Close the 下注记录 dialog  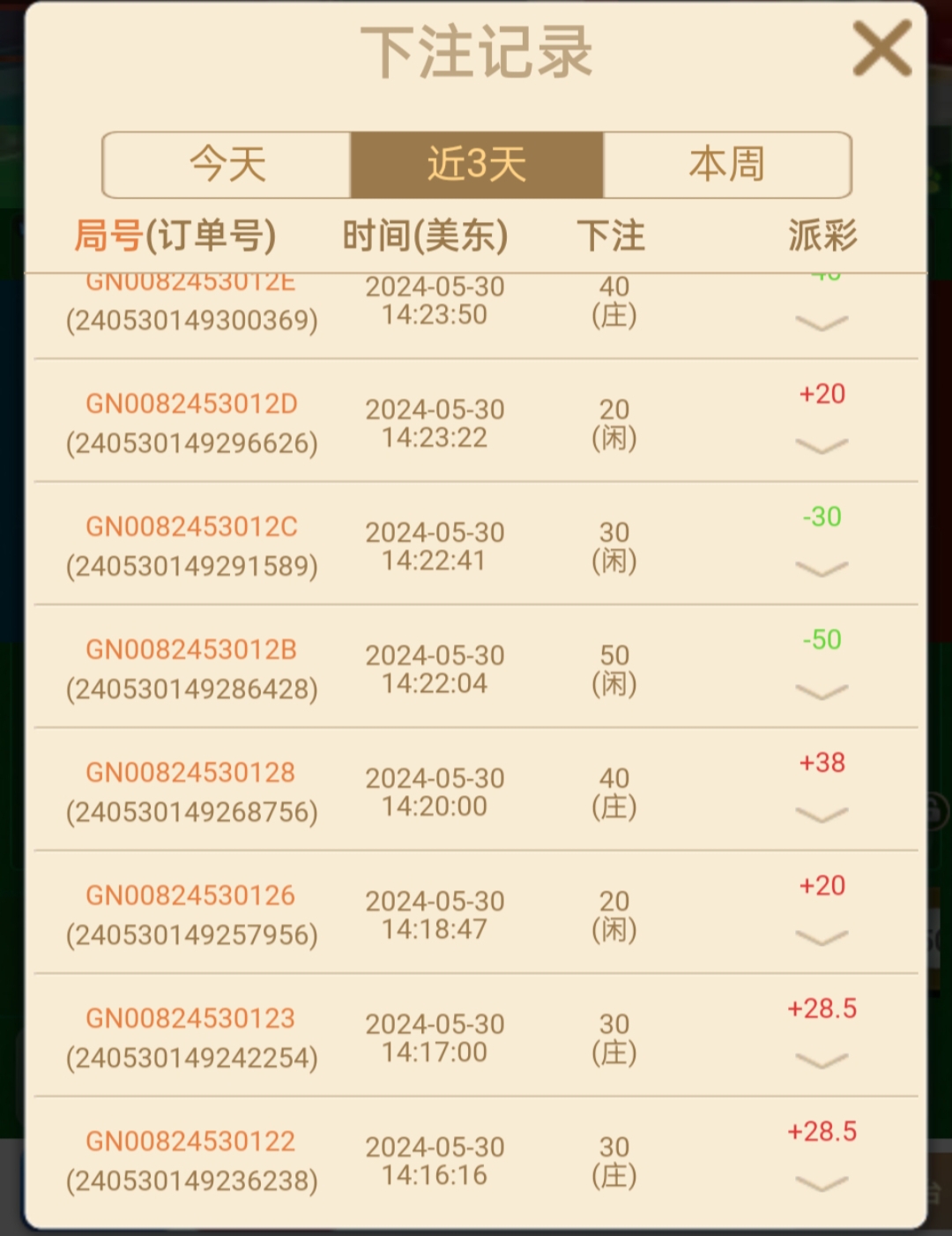pos(881,49)
